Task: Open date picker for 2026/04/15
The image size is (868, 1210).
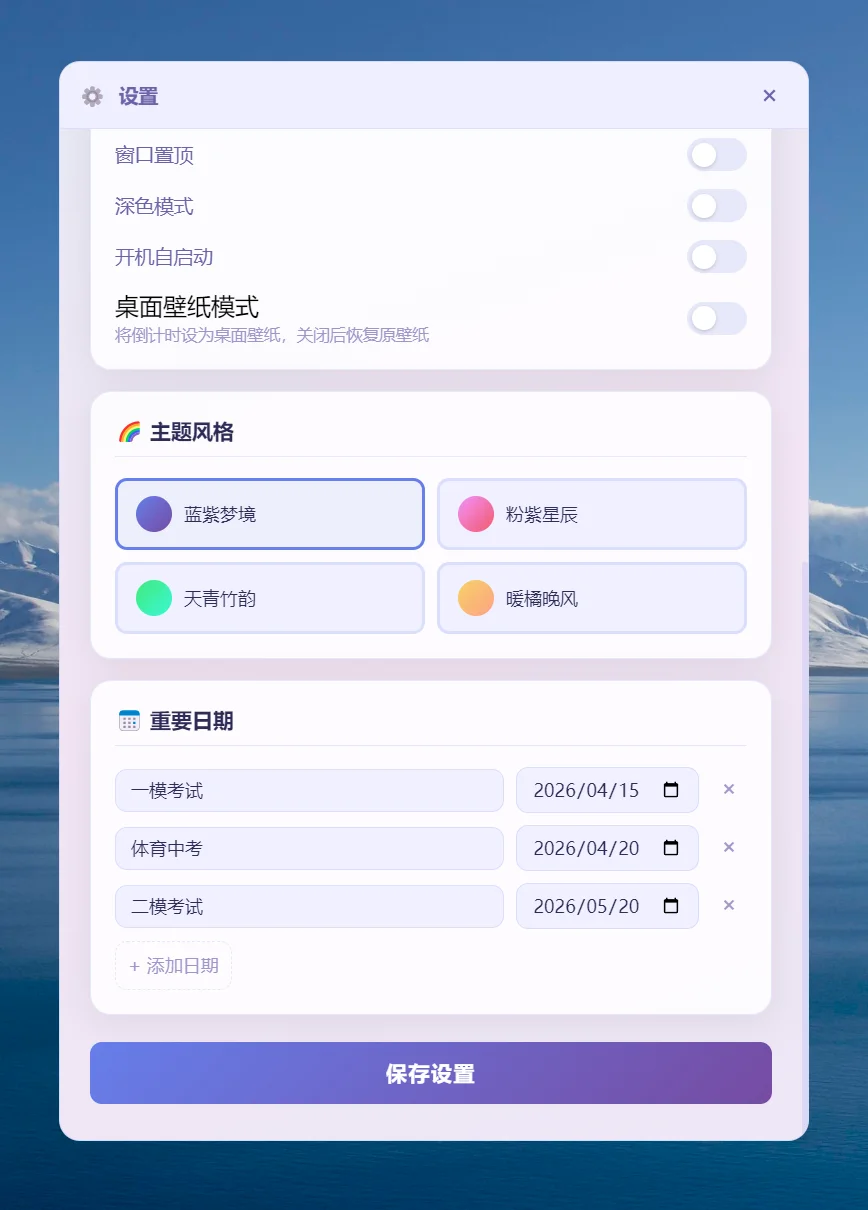Action: [671, 790]
